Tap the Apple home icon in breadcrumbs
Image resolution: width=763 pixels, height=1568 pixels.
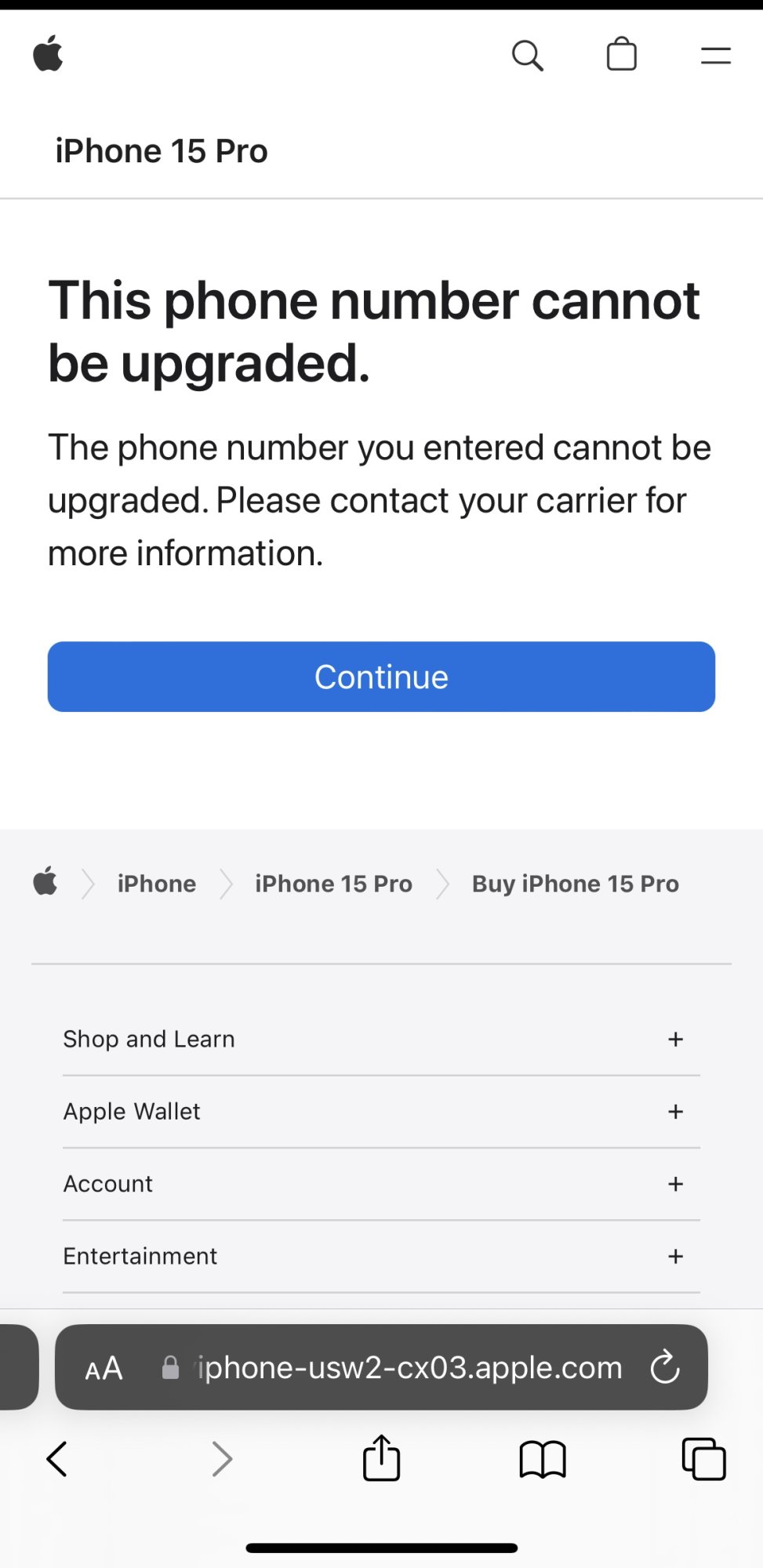[45, 882]
